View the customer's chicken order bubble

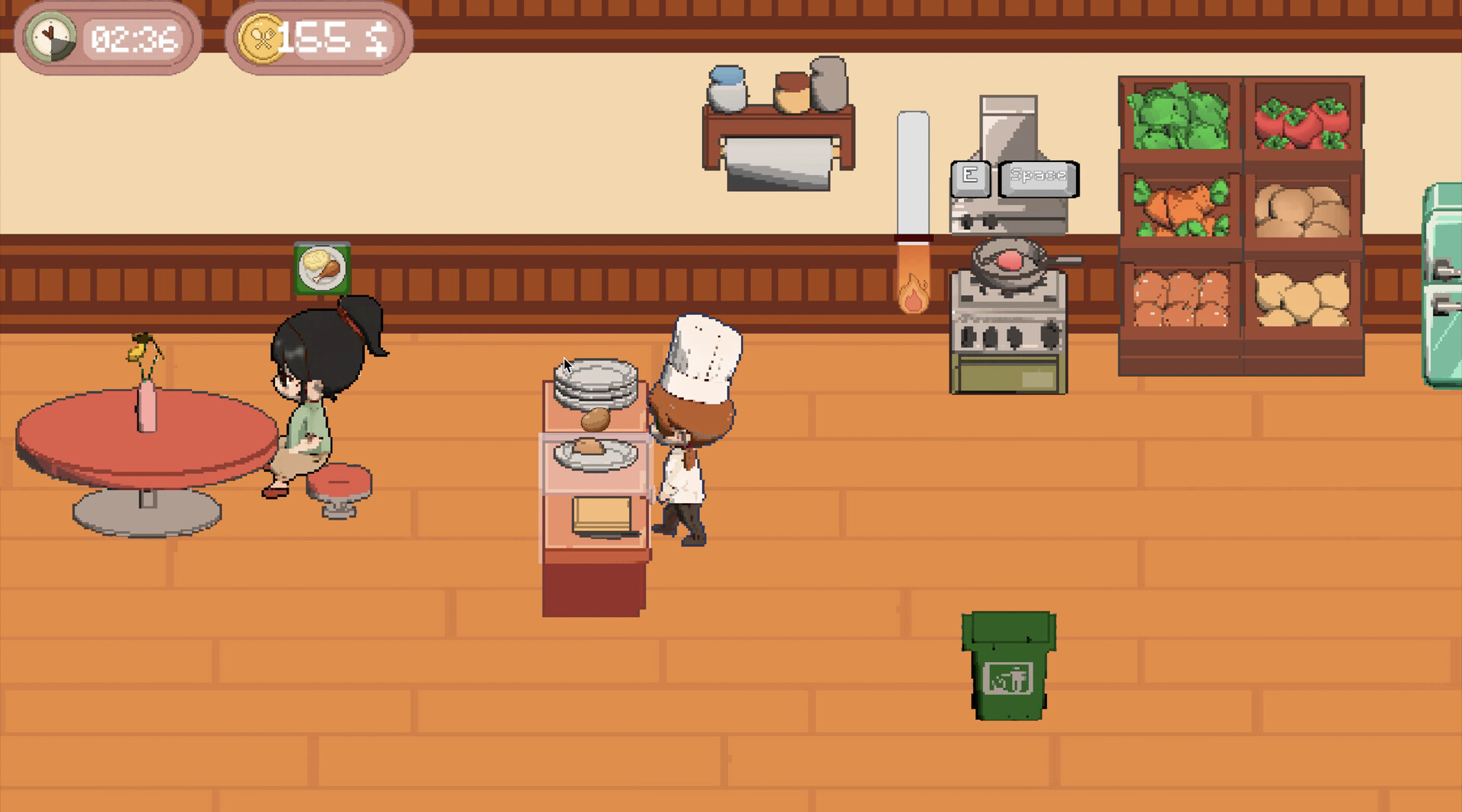click(x=322, y=268)
